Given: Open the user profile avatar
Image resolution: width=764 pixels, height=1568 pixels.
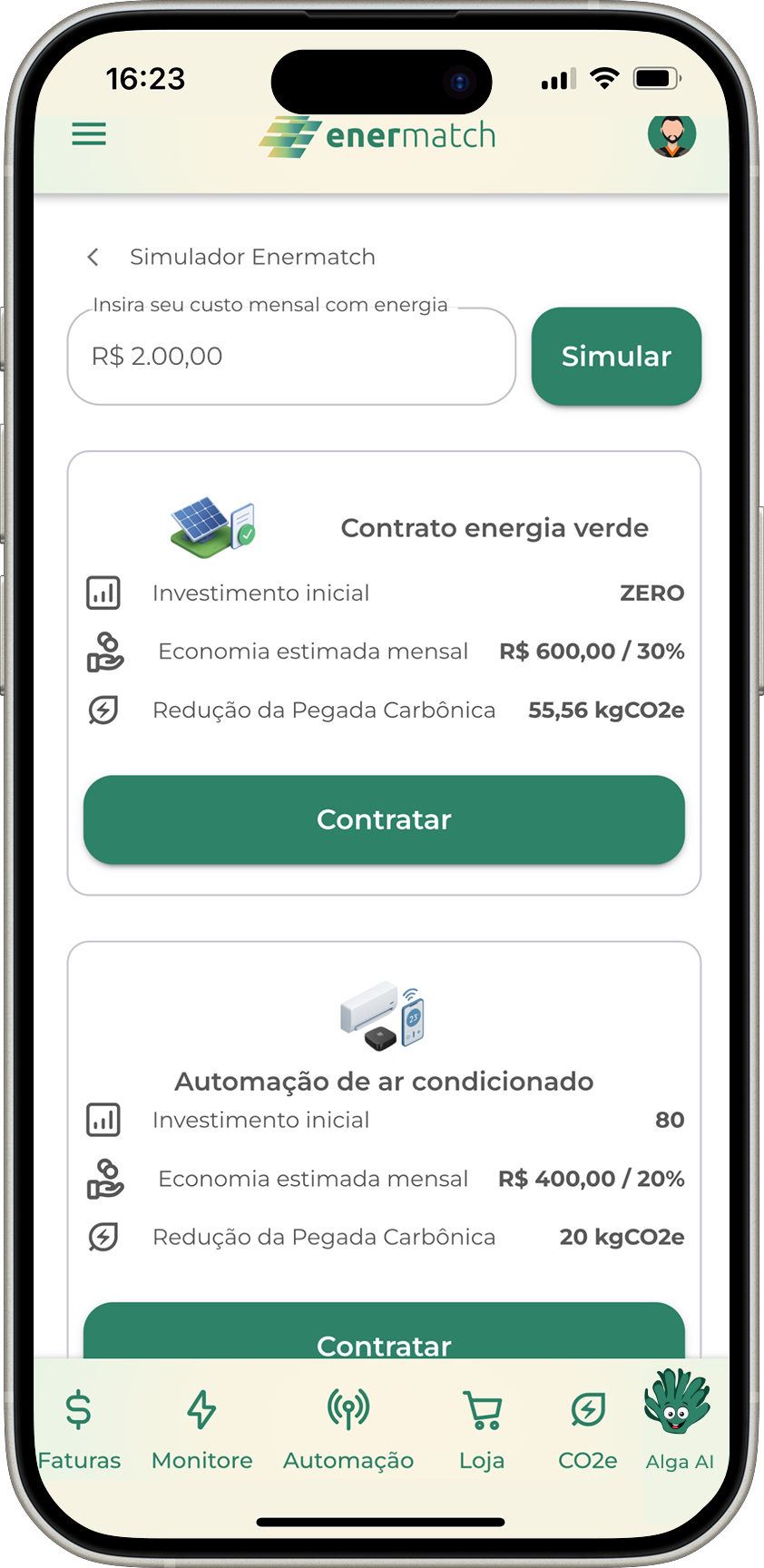Looking at the screenshot, I should point(671,136).
